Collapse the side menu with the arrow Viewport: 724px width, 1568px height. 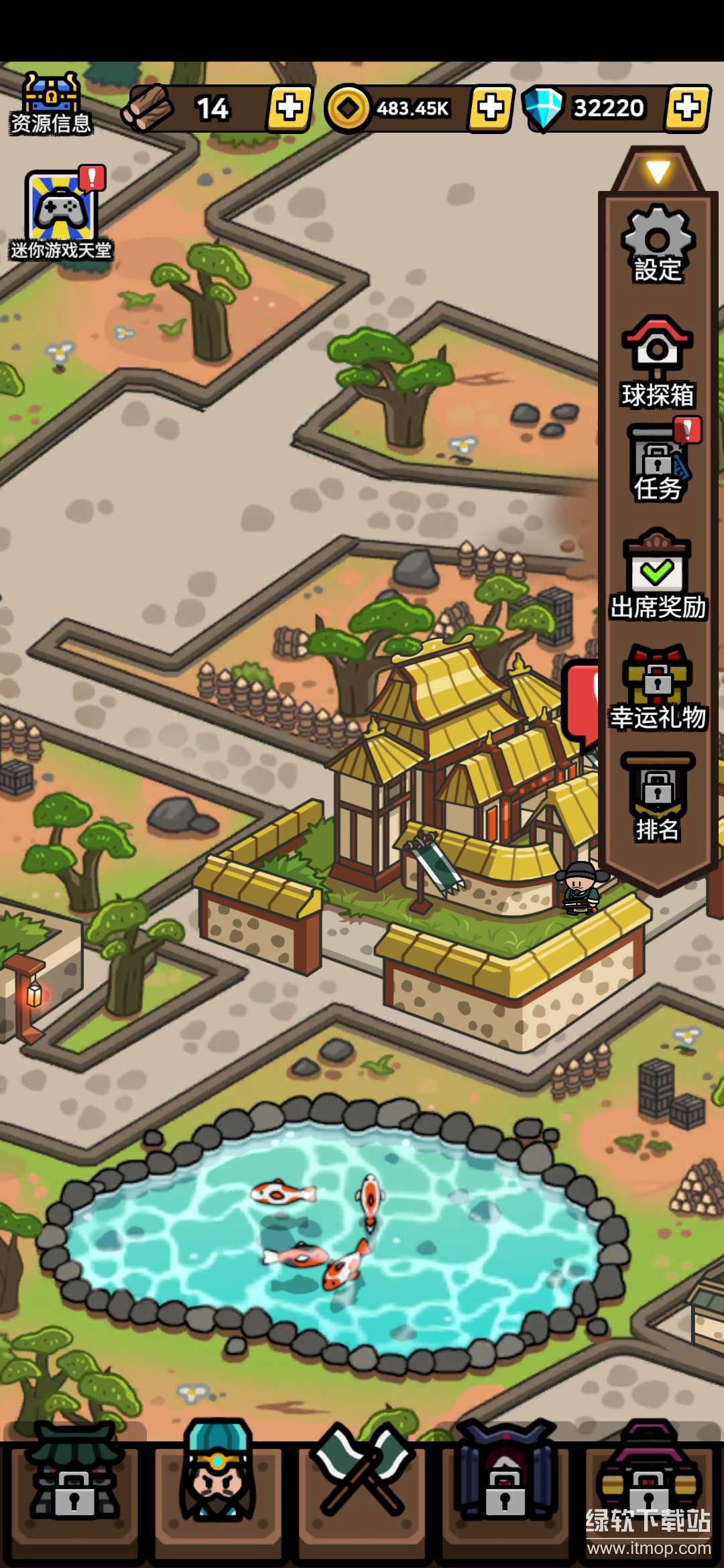pos(658,172)
